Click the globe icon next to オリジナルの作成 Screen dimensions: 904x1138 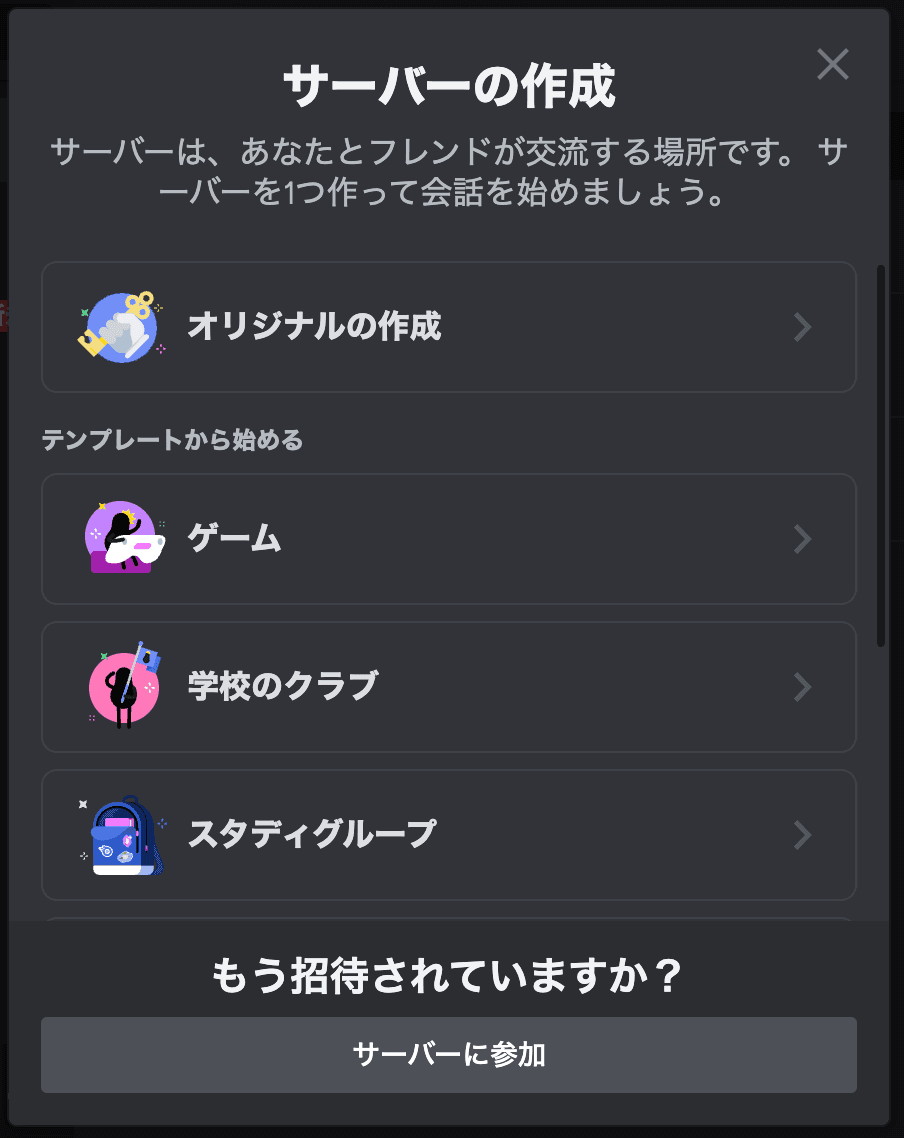pyautogui.click(x=120, y=326)
